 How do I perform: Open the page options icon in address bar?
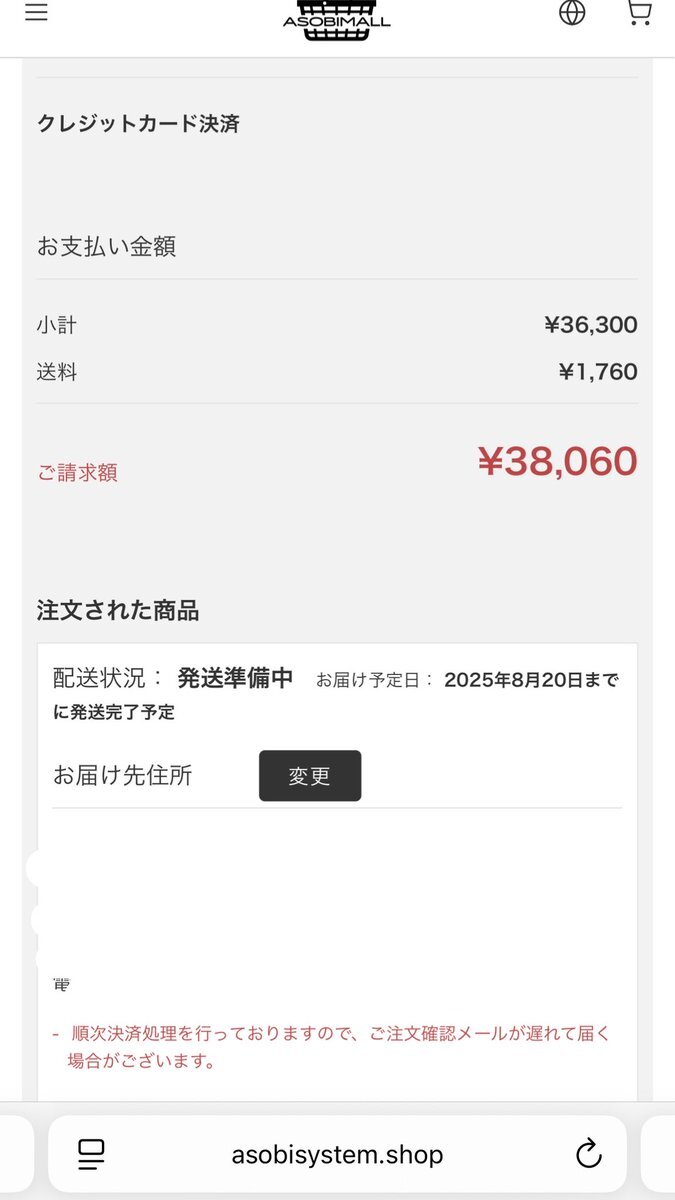click(x=91, y=1155)
